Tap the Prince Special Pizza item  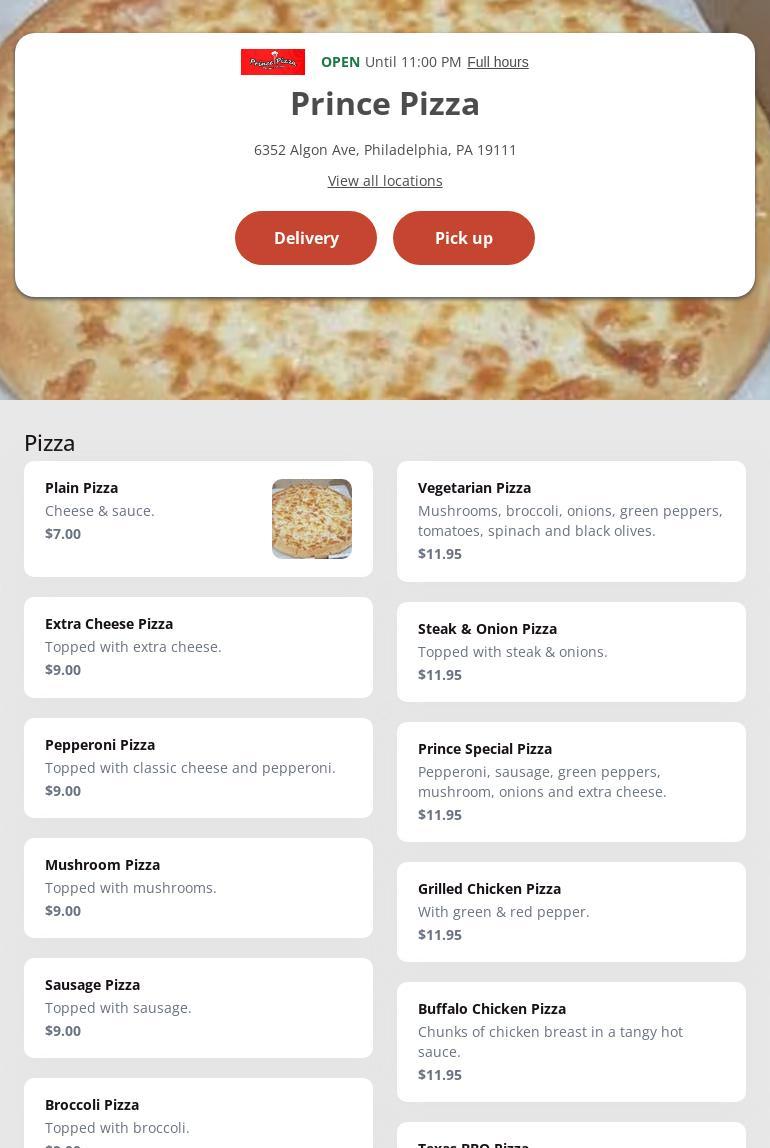click(571, 782)
